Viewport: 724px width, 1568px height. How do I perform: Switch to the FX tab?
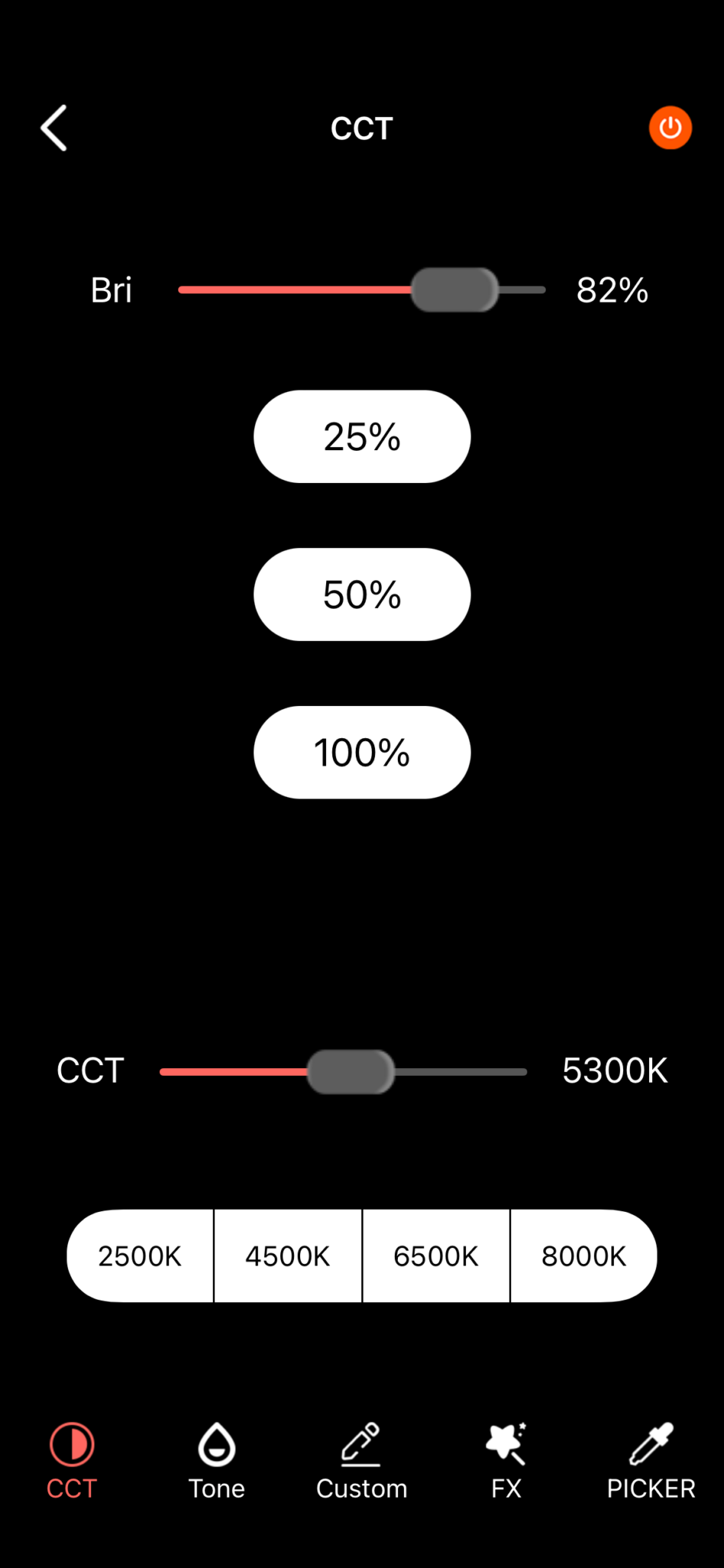[506, 1462]
